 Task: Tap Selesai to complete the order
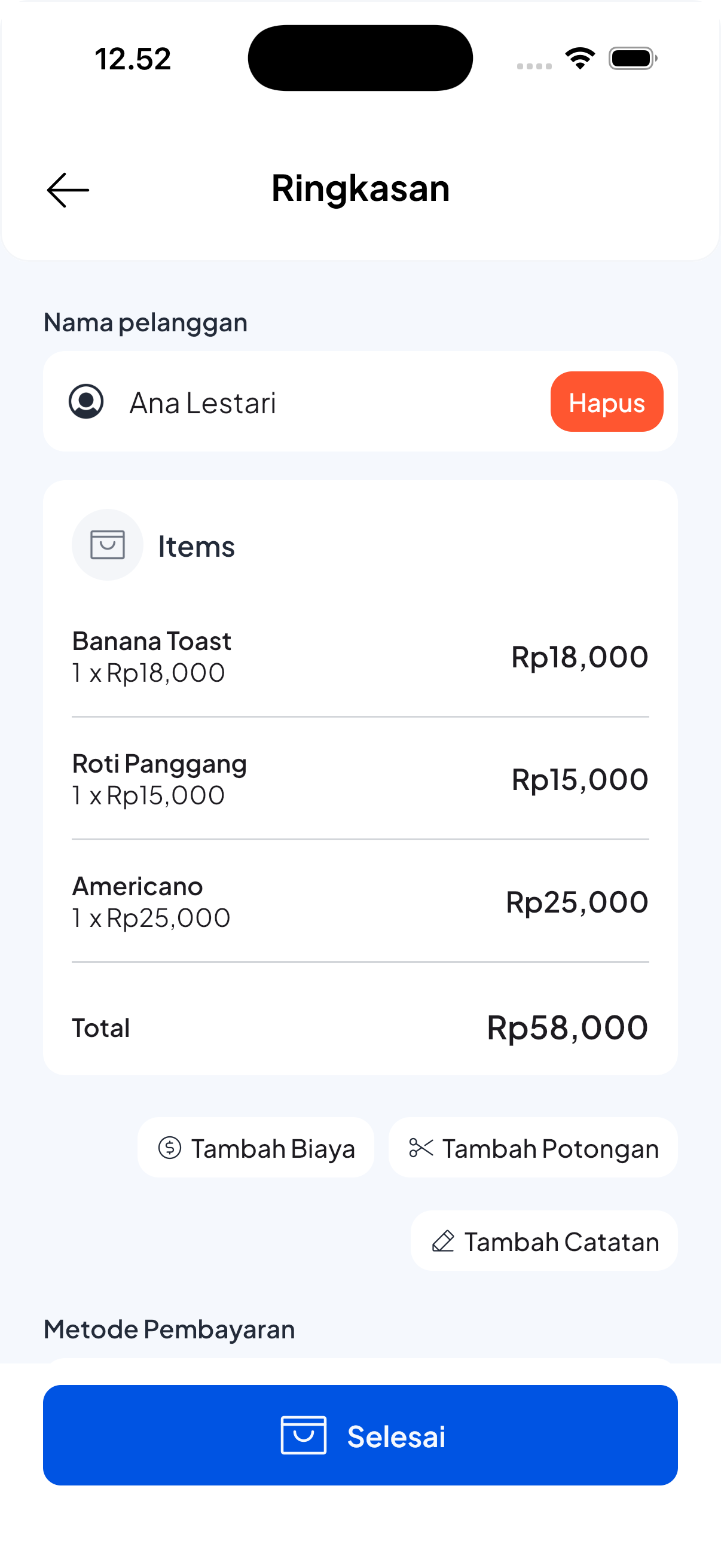point(360,1436)
